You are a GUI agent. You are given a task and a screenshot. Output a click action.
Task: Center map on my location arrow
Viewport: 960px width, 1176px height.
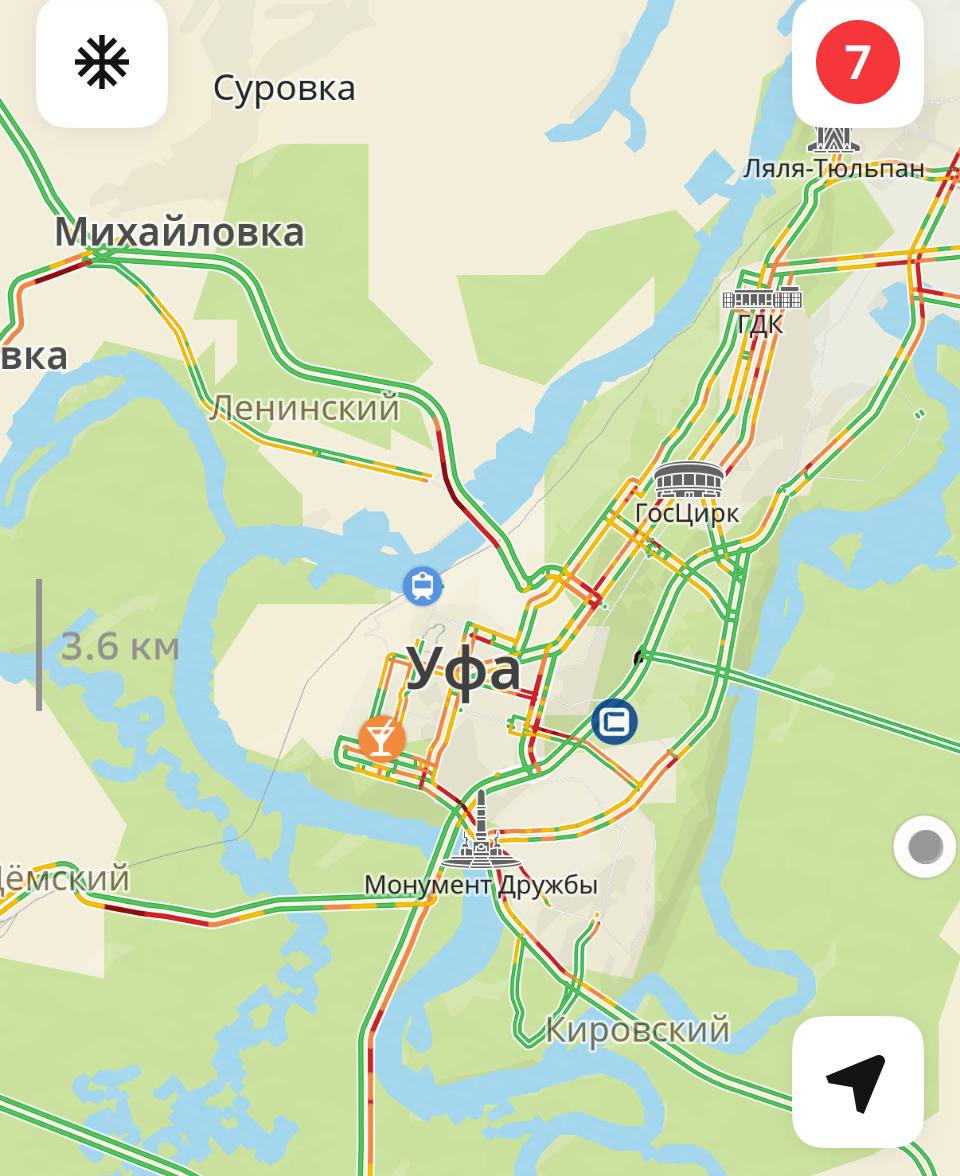click(x=857, y=1082)
